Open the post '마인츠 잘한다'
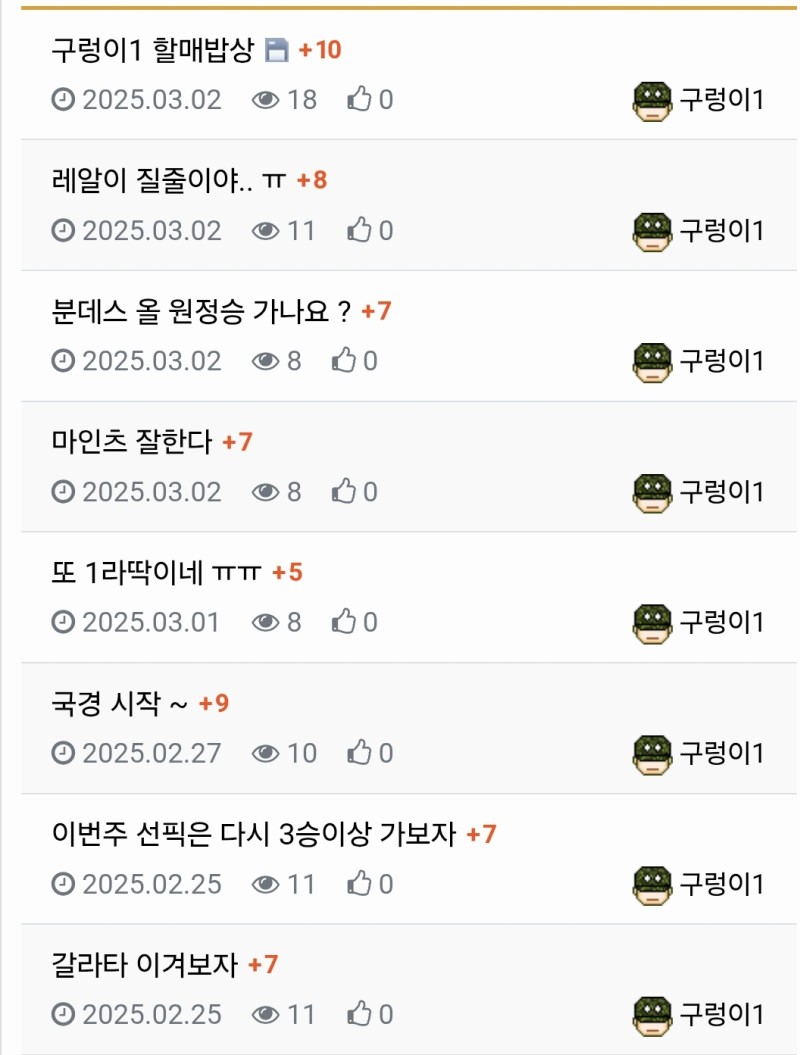The image size is (800, 1055). coord(131,442)
